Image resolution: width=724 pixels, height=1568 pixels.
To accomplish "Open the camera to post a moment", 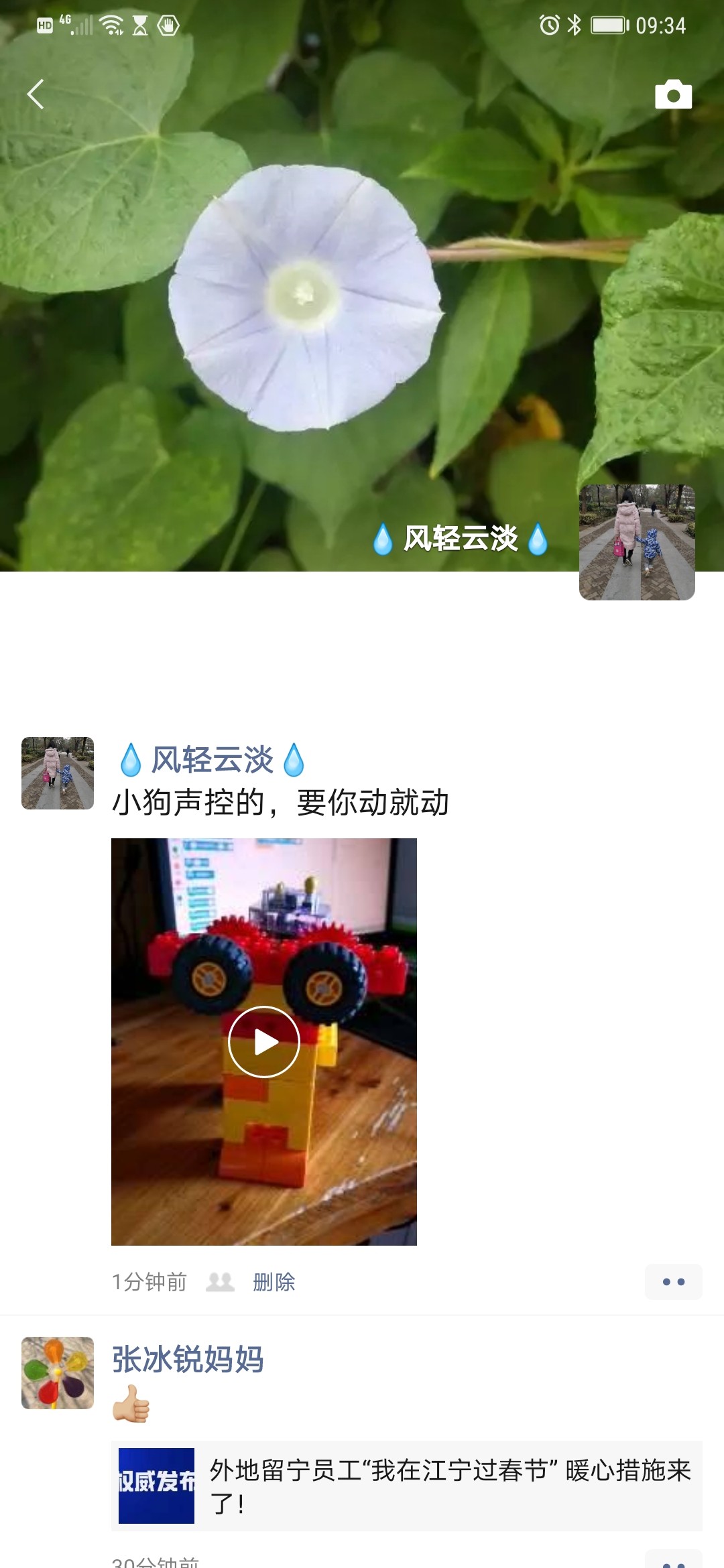I will pyautogui.click(x=673, y=94).
